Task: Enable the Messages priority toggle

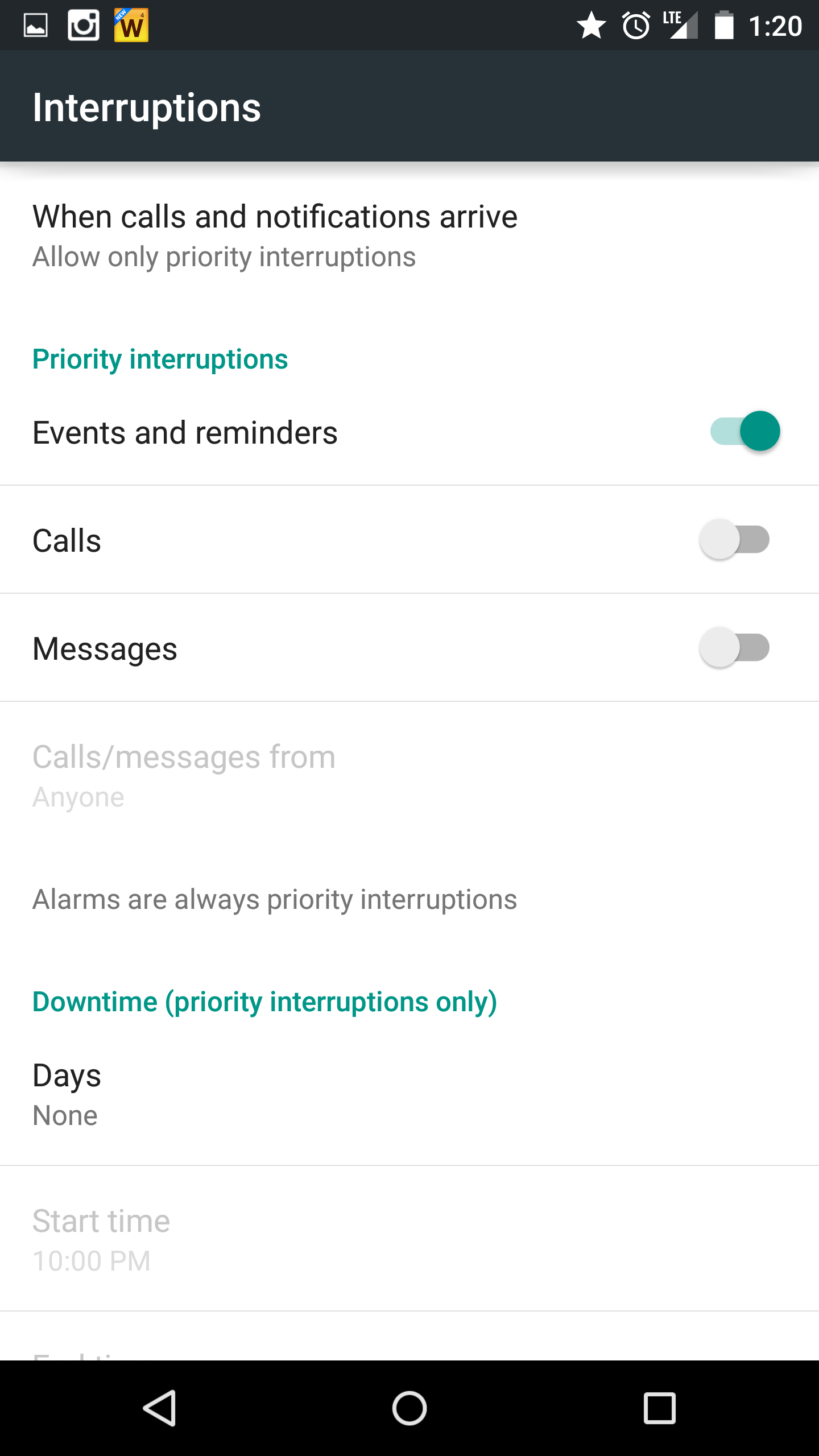Action: 734,647
